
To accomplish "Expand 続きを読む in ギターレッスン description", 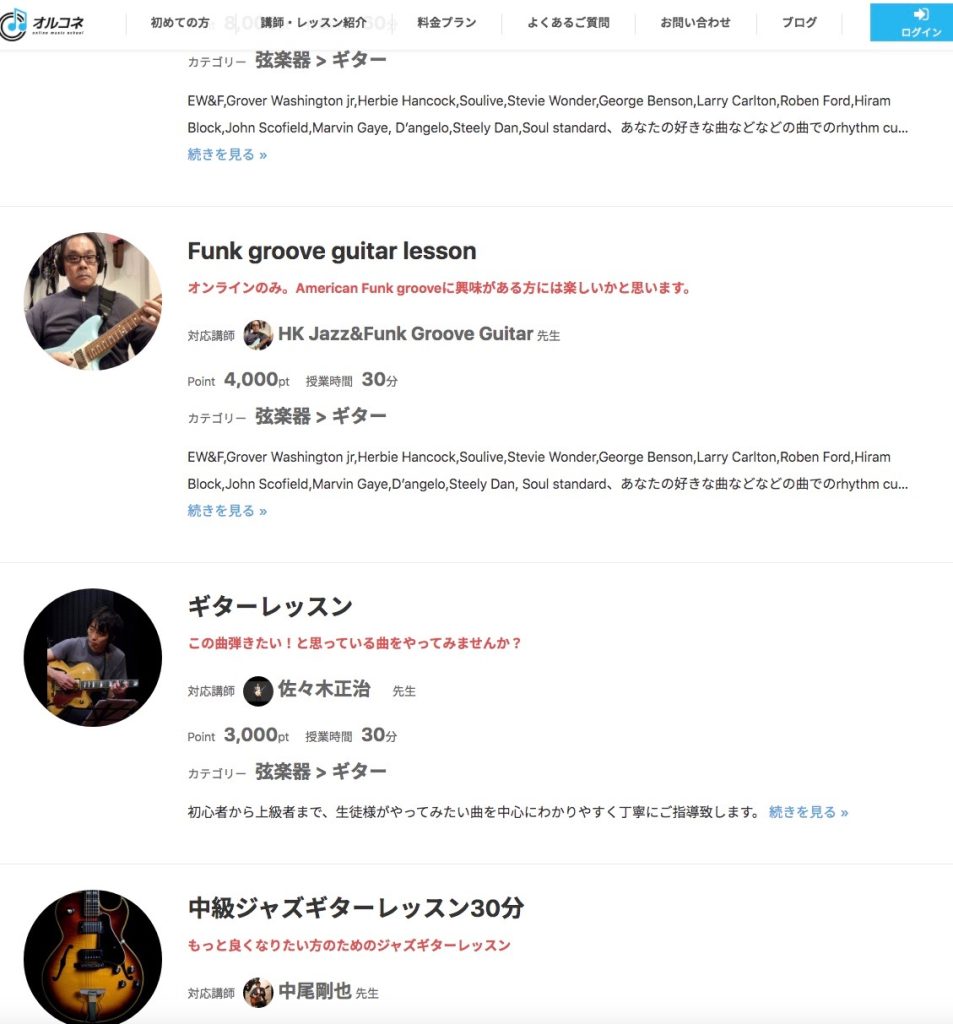I will pos(808,812).
